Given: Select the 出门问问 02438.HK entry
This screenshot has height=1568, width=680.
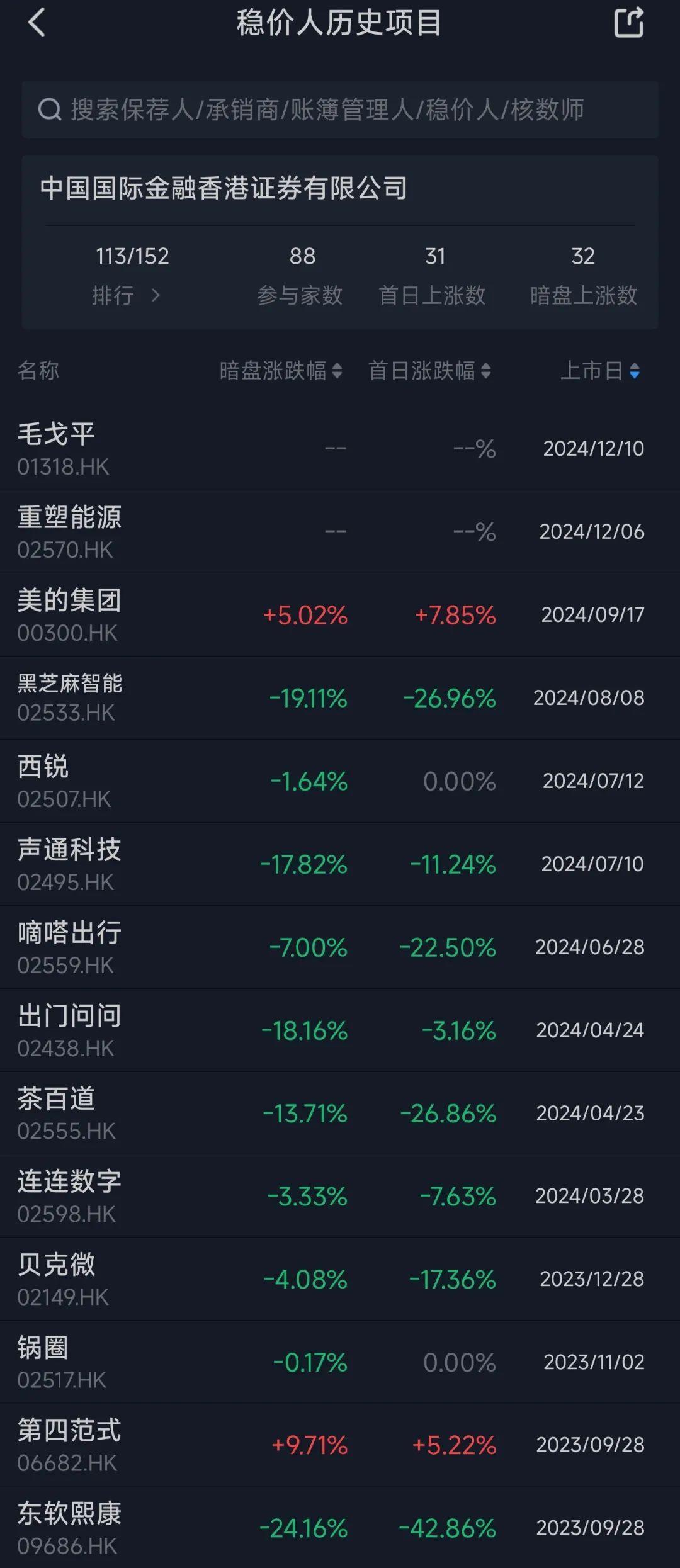Looking at the screenshot, I should (x=340, y=1030).
